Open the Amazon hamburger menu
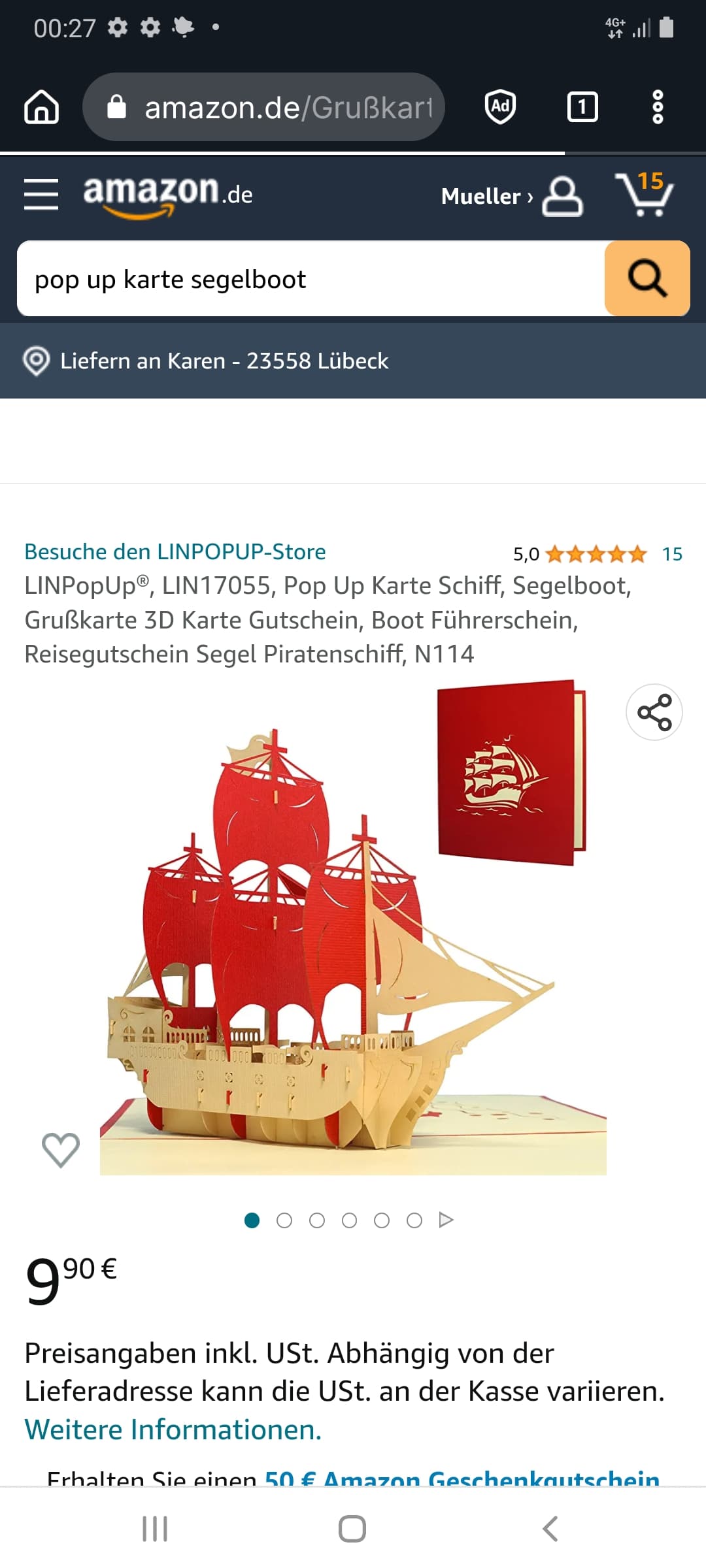 point(41,195)
